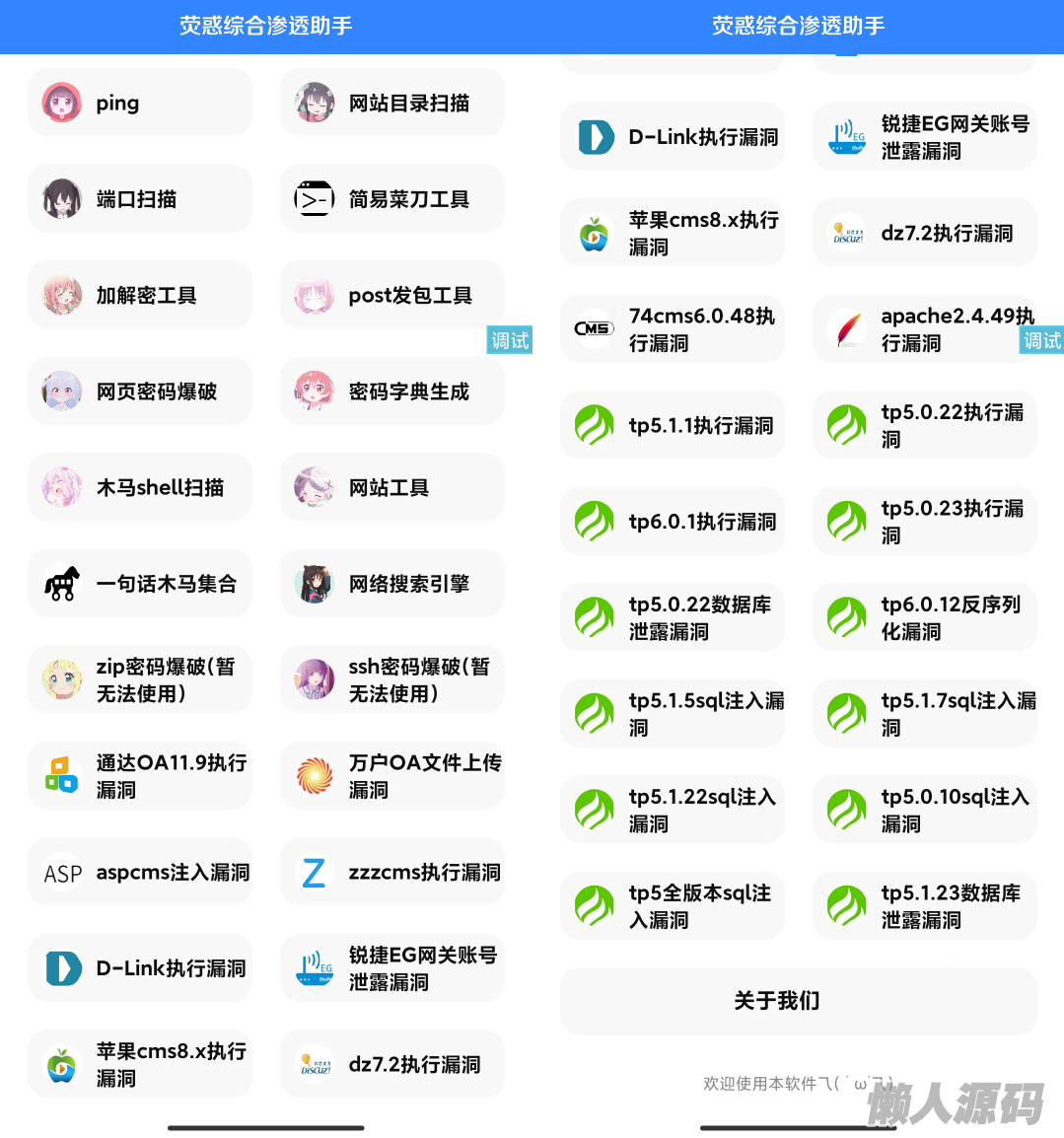Viewport: 1064px width, 1138px height.
Task: Launch 木马shell扫描
Action: coord(139,487)
